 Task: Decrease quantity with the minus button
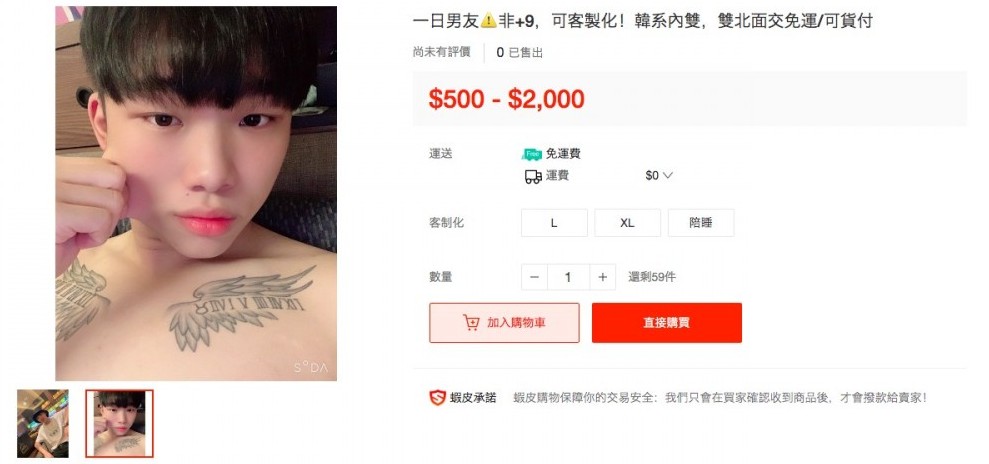click(x=534, y=277)
